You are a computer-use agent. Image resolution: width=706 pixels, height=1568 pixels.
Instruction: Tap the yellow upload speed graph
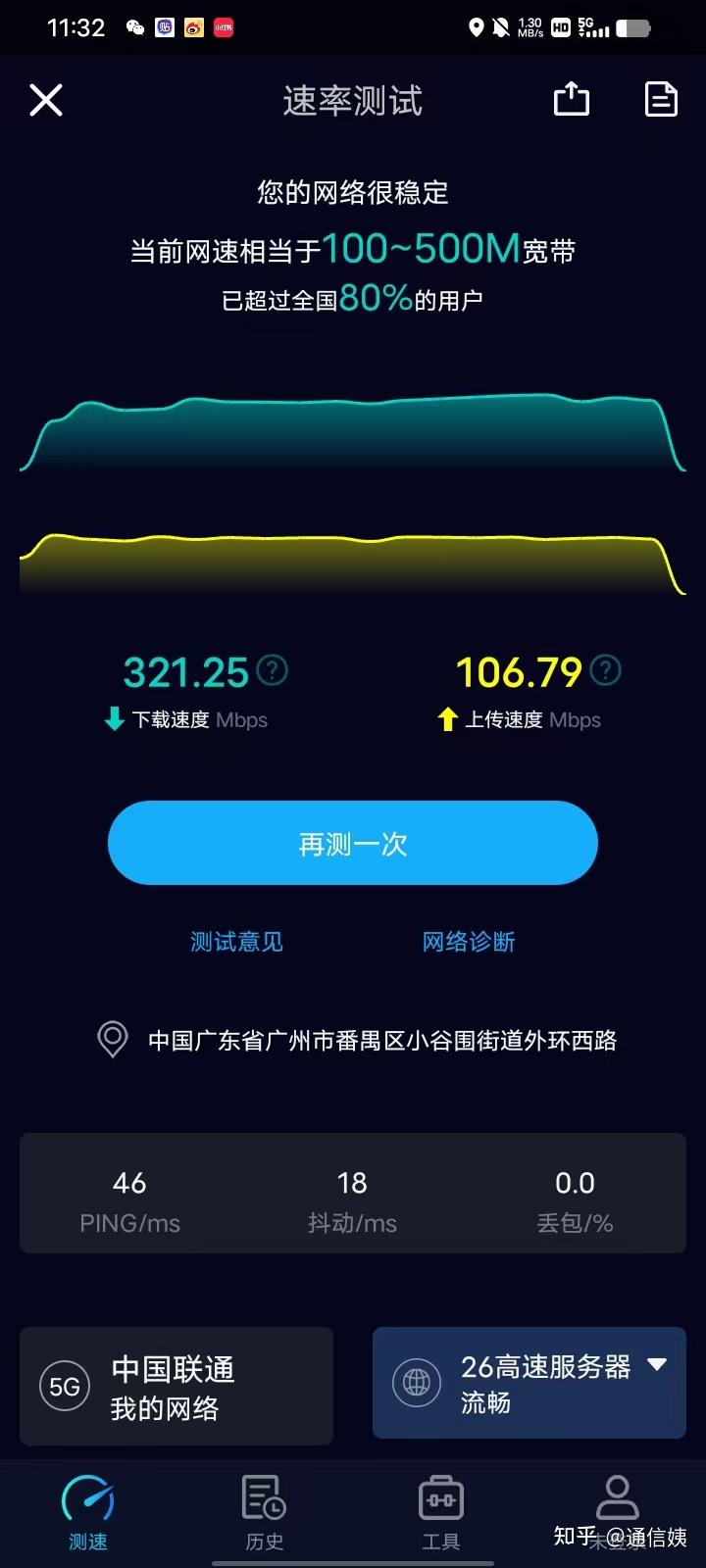tap(353, 559)
